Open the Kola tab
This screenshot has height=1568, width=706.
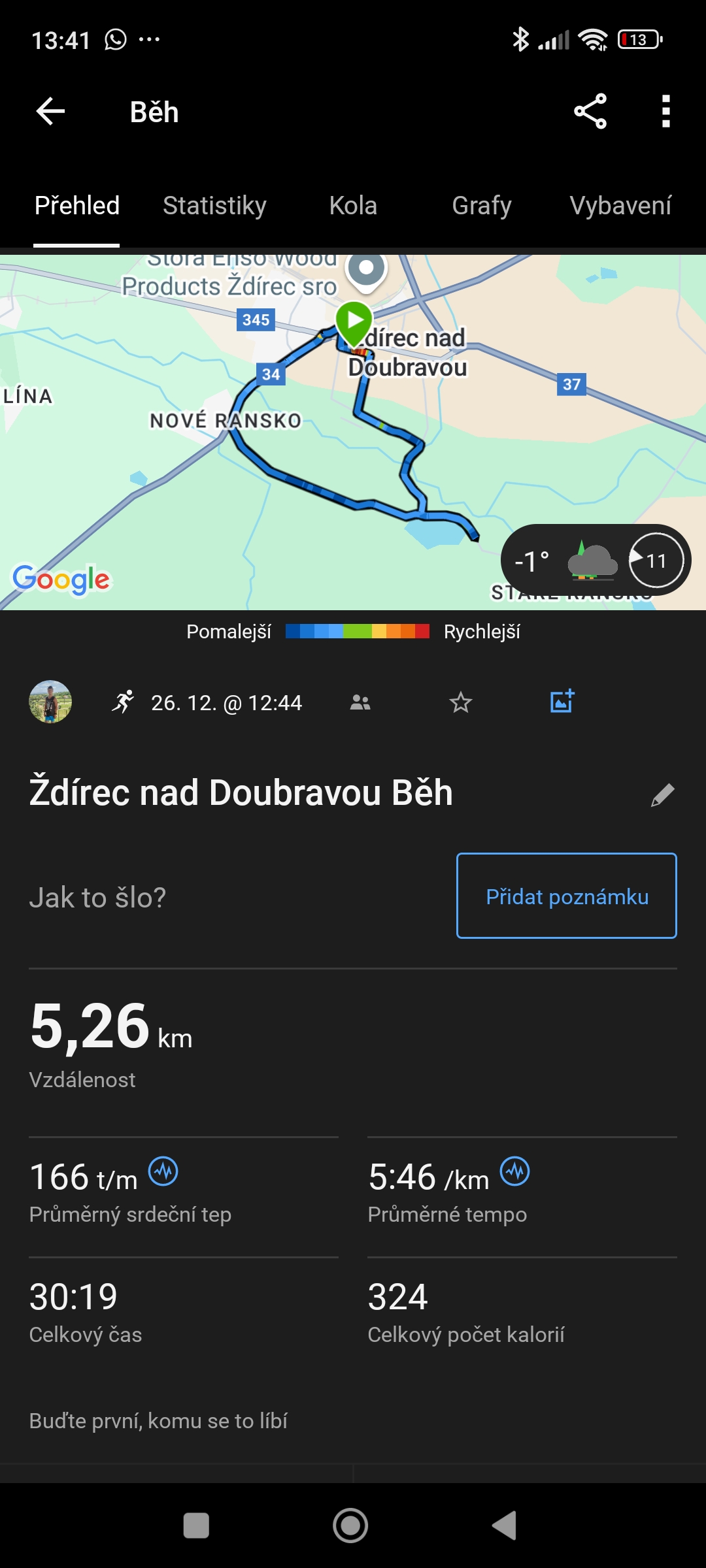point(353,206)
